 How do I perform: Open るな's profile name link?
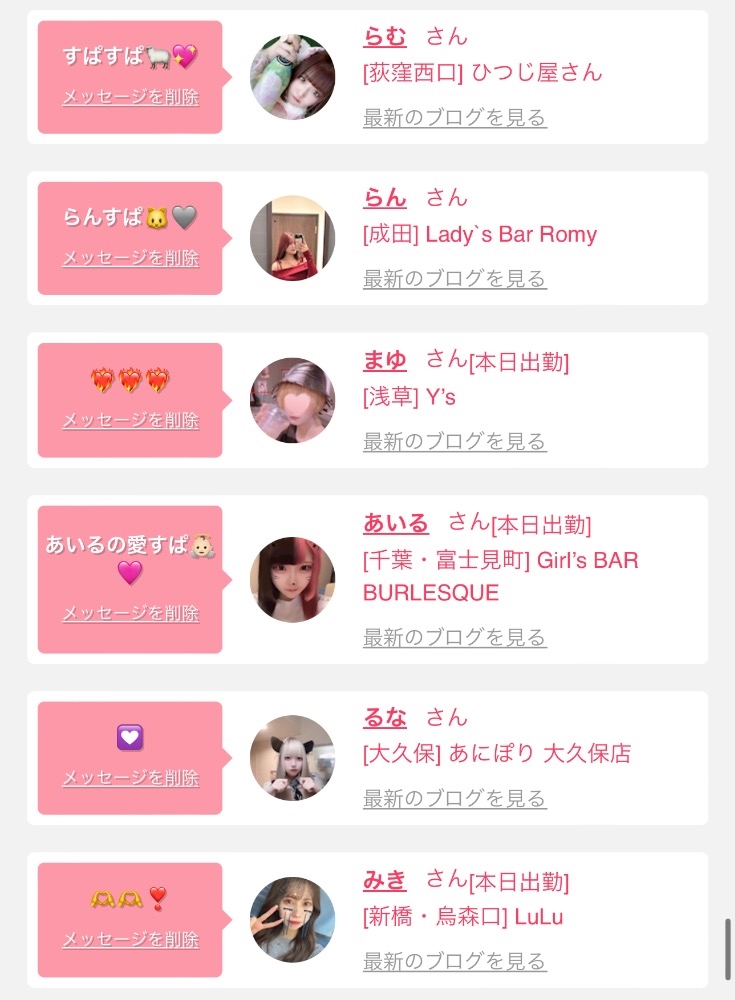click(x=385, y=717)
